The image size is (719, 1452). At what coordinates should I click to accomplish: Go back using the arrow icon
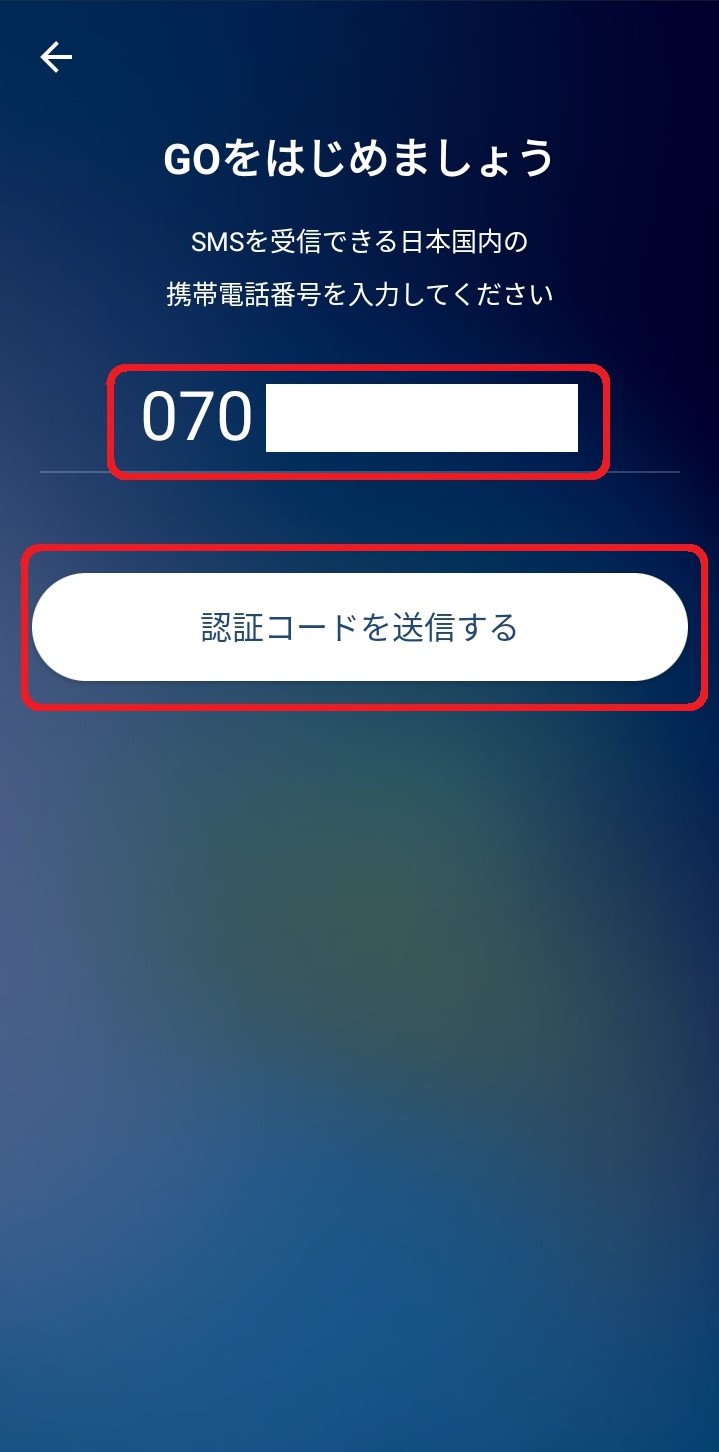(x=56, y=58)
